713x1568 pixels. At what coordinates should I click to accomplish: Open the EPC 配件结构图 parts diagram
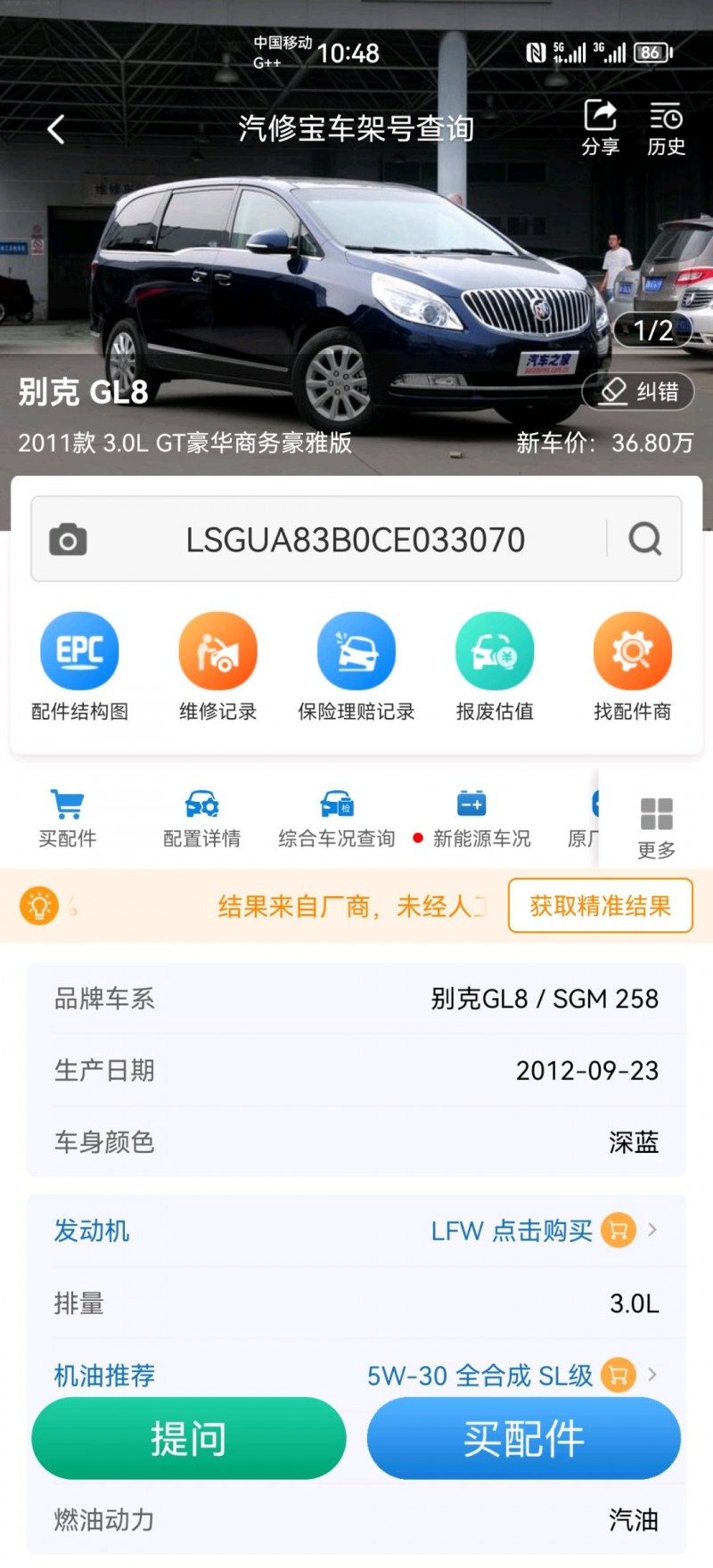pyautogui.click(x=79, y=664)
